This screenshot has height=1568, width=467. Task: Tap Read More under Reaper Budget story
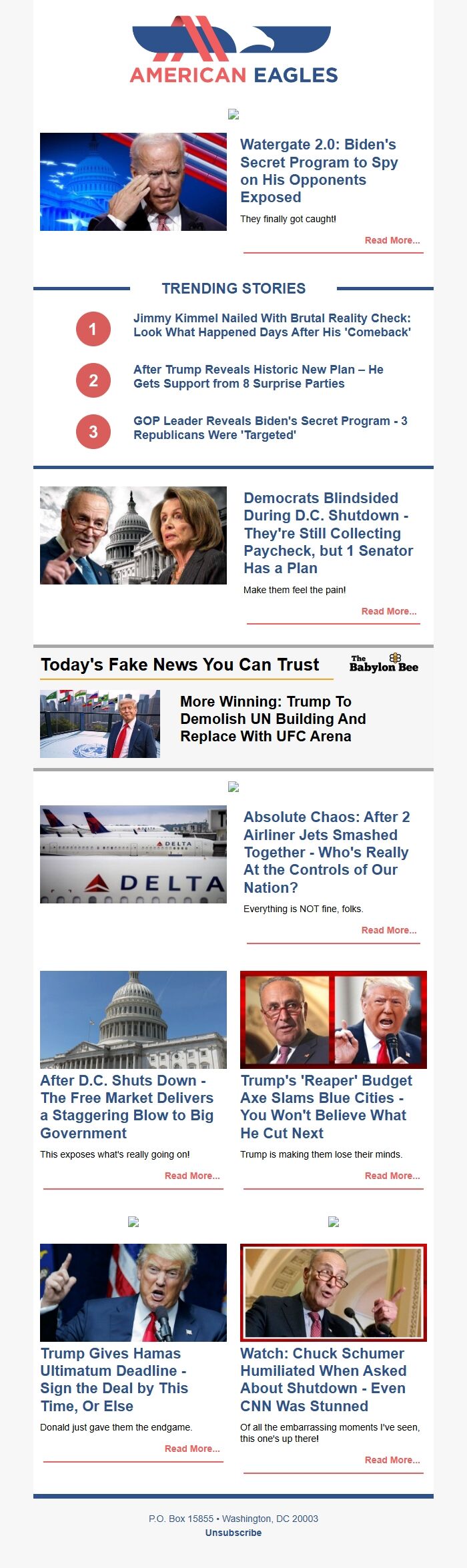click(392, 1176)
